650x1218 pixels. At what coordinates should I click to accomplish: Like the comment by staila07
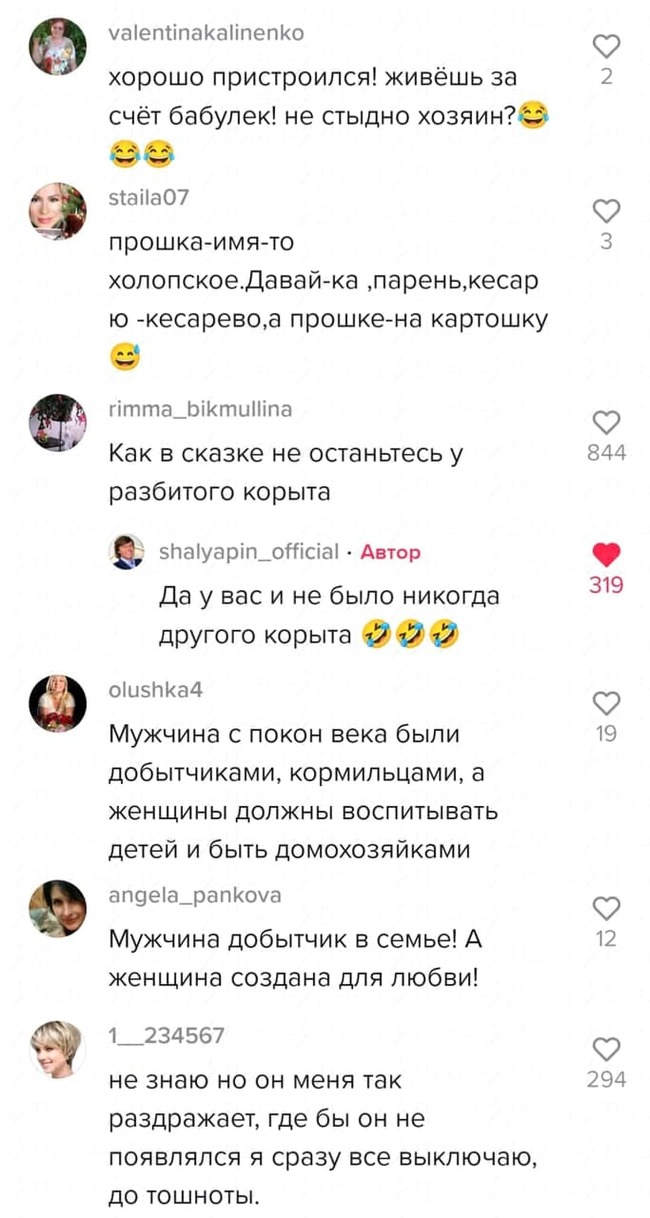(x=607, y=211)
